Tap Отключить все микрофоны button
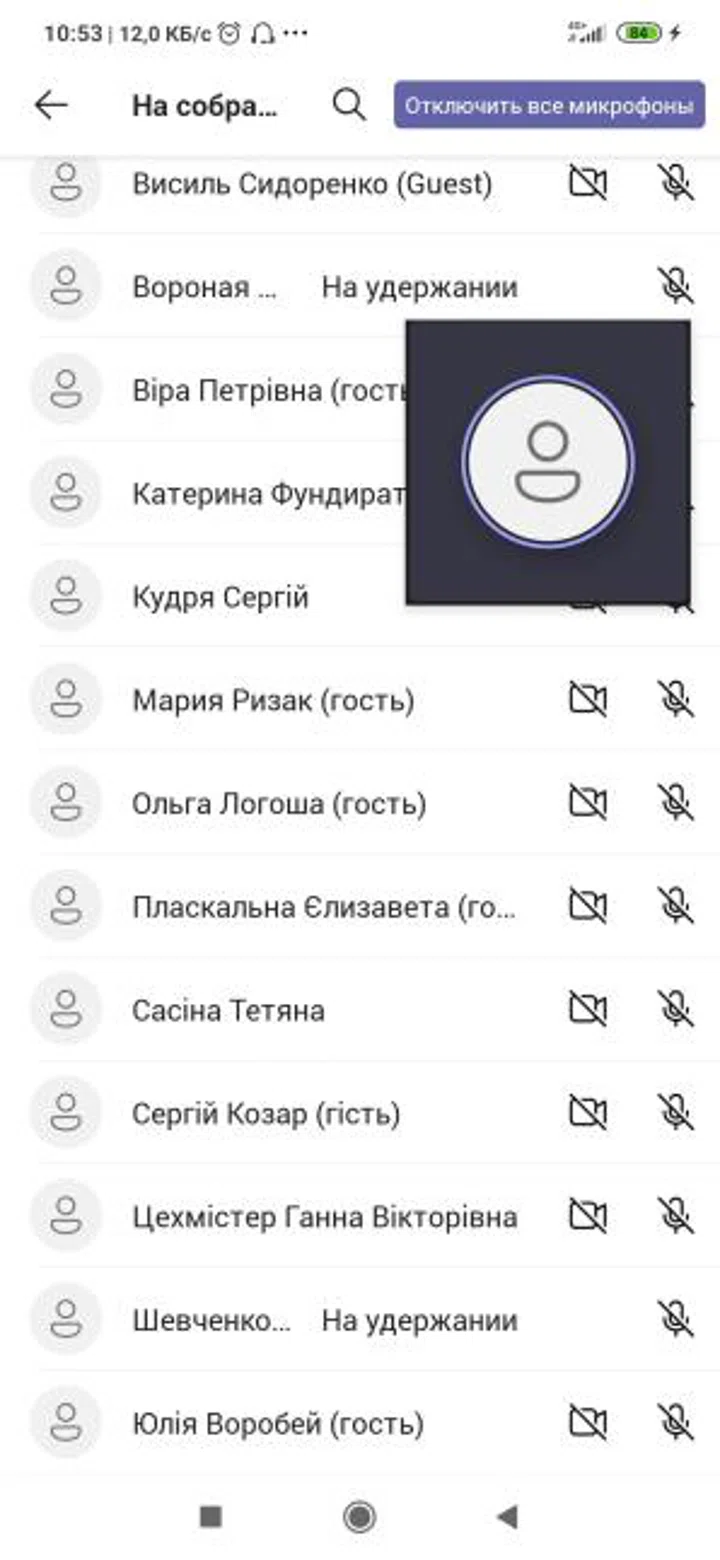Viewport: 720px width, 1560px height. pos(549,106)
